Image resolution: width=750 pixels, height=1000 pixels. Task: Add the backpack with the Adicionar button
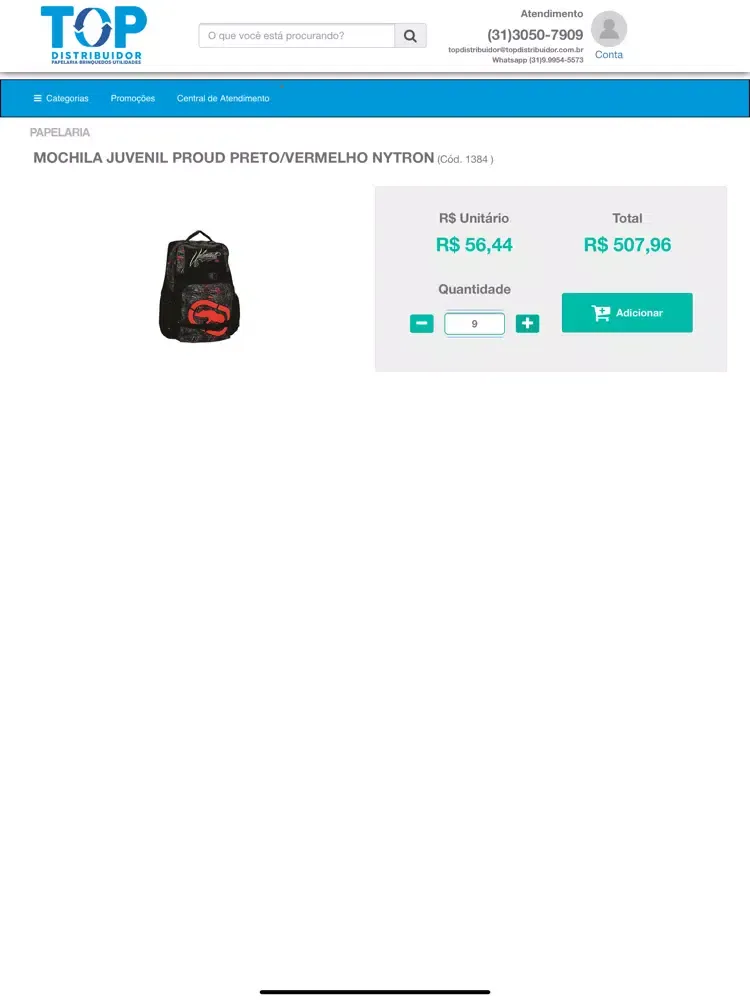click(x=627, y=313)
